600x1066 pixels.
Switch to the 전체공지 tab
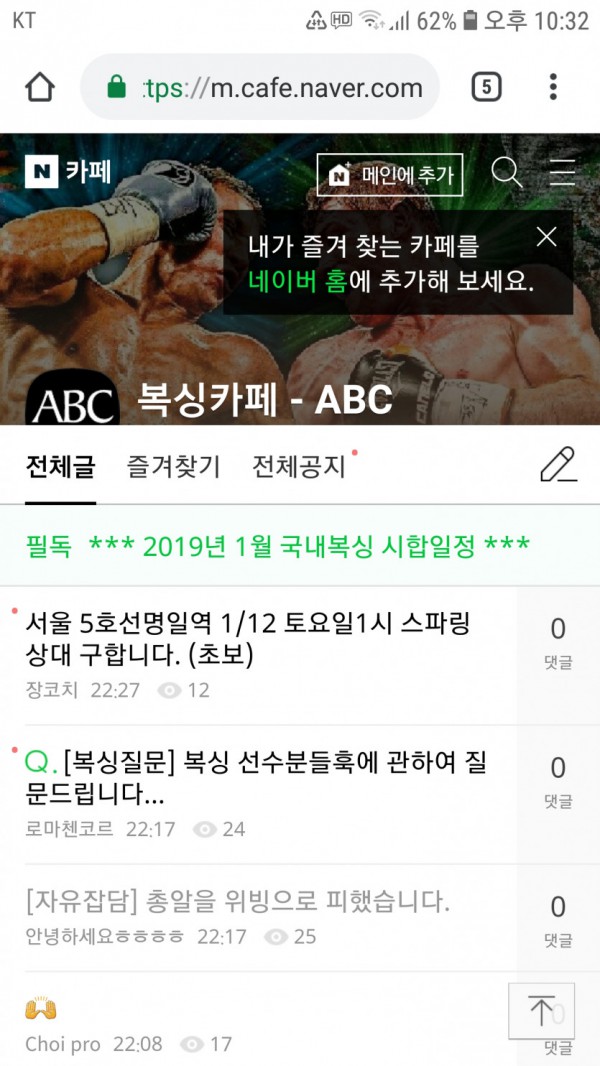point(300,468)
